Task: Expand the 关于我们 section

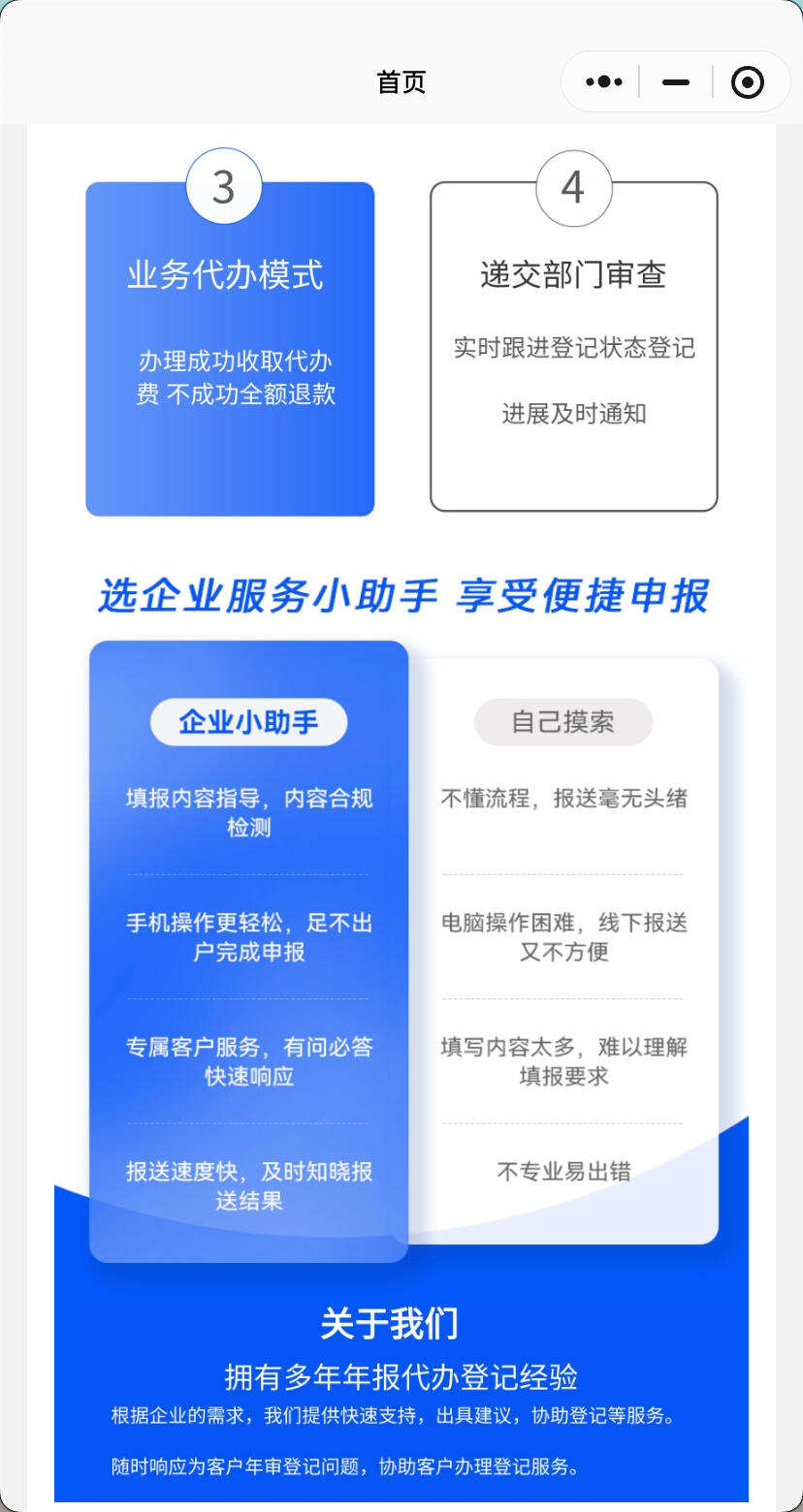Action: 401,1321
